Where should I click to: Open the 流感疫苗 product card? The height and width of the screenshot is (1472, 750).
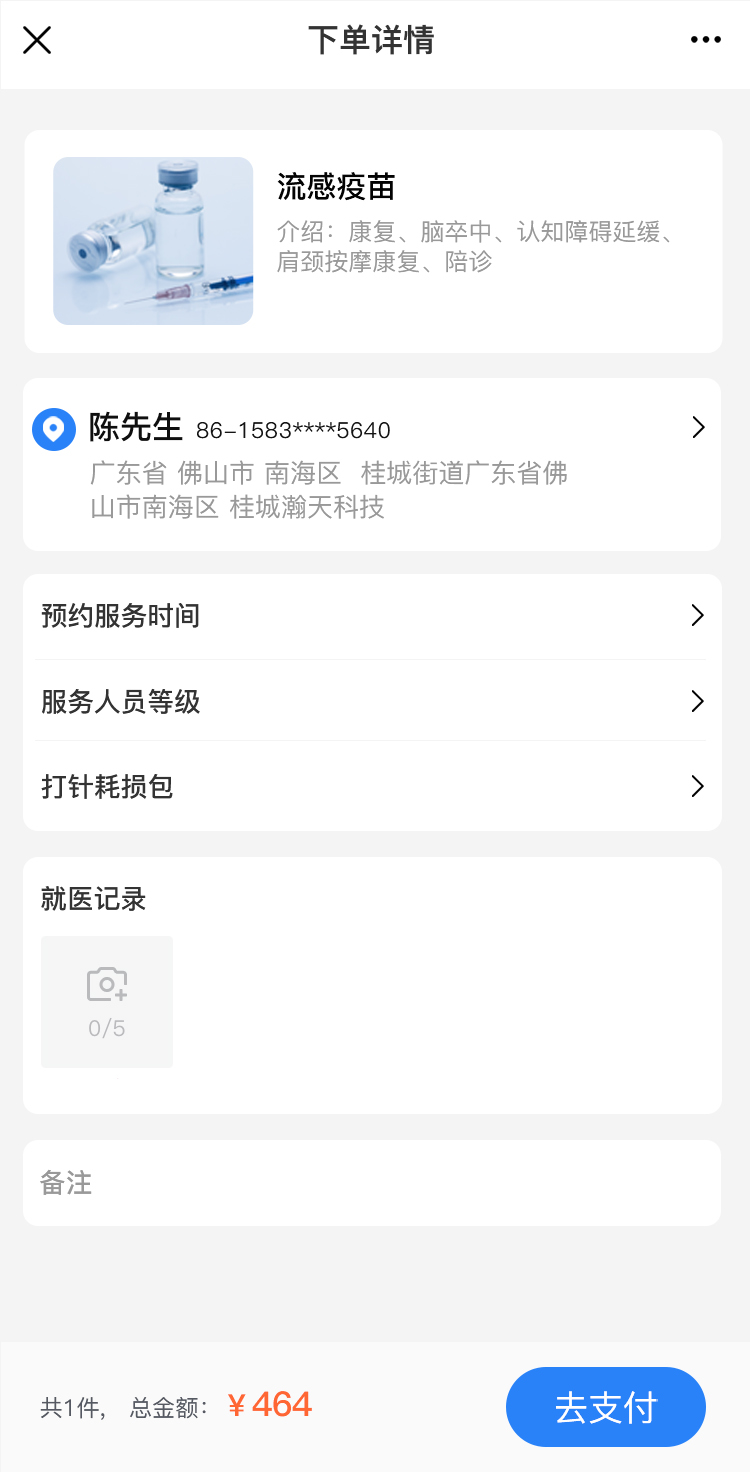pyautogui.click(x=372, y=241)
